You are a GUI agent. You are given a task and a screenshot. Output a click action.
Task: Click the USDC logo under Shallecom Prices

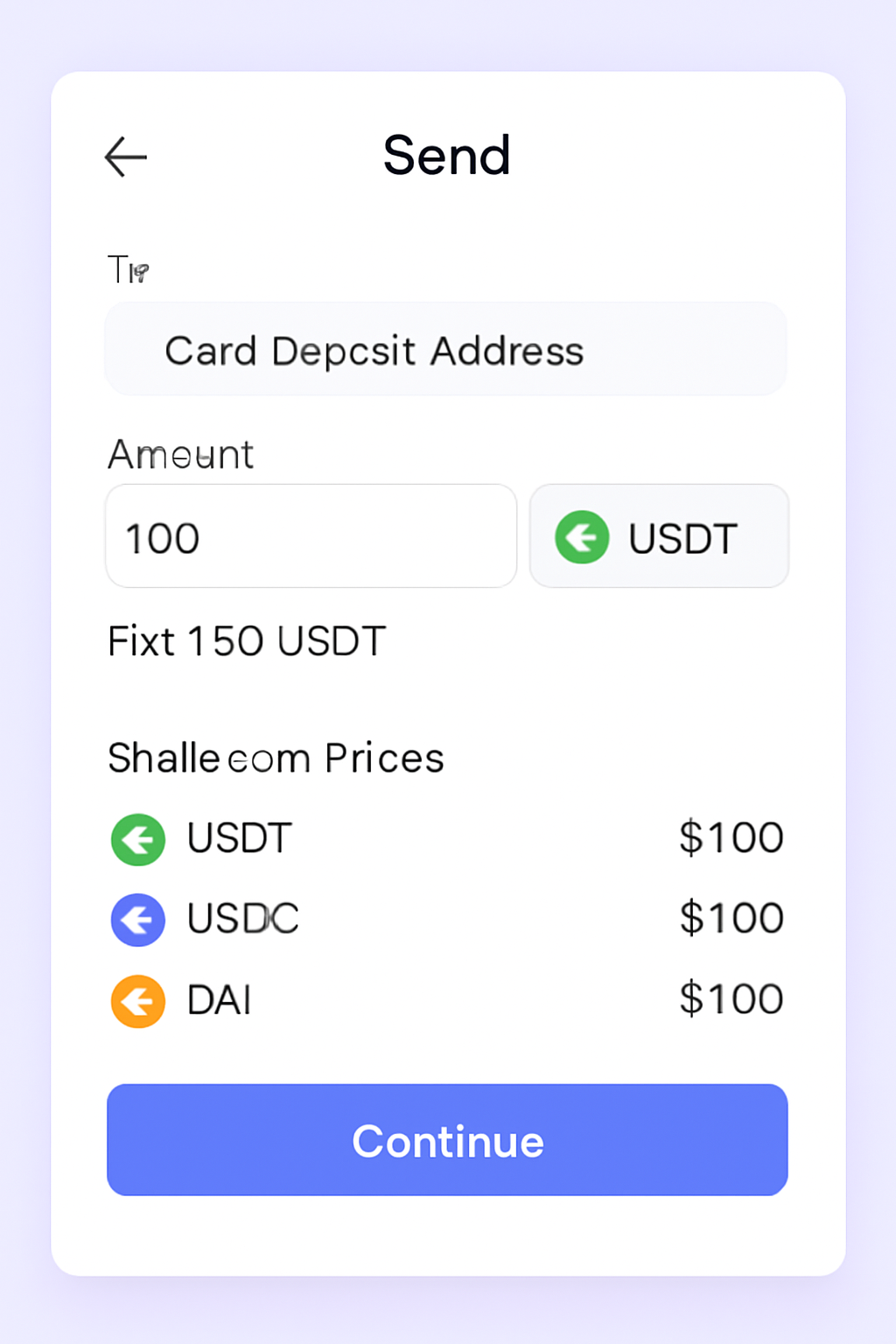tap(137, 920)
